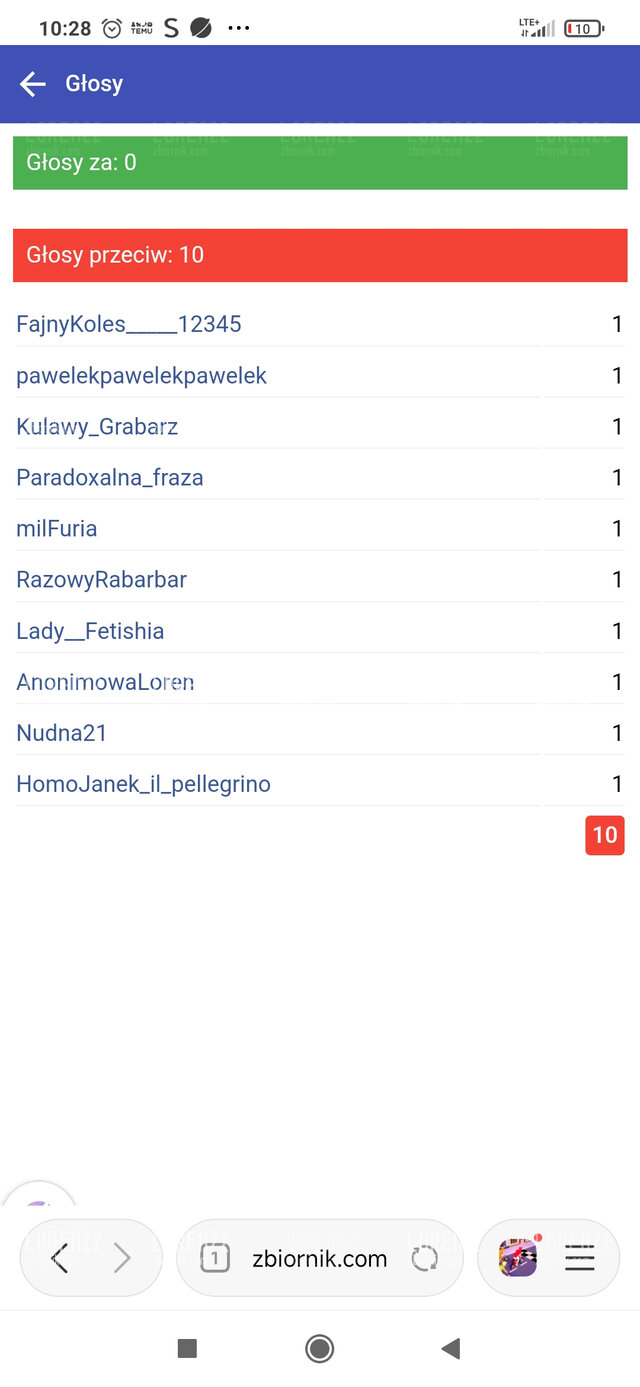Go to the system home screen
Viewport: 640px width, 1387px height.
point(320,1349)
